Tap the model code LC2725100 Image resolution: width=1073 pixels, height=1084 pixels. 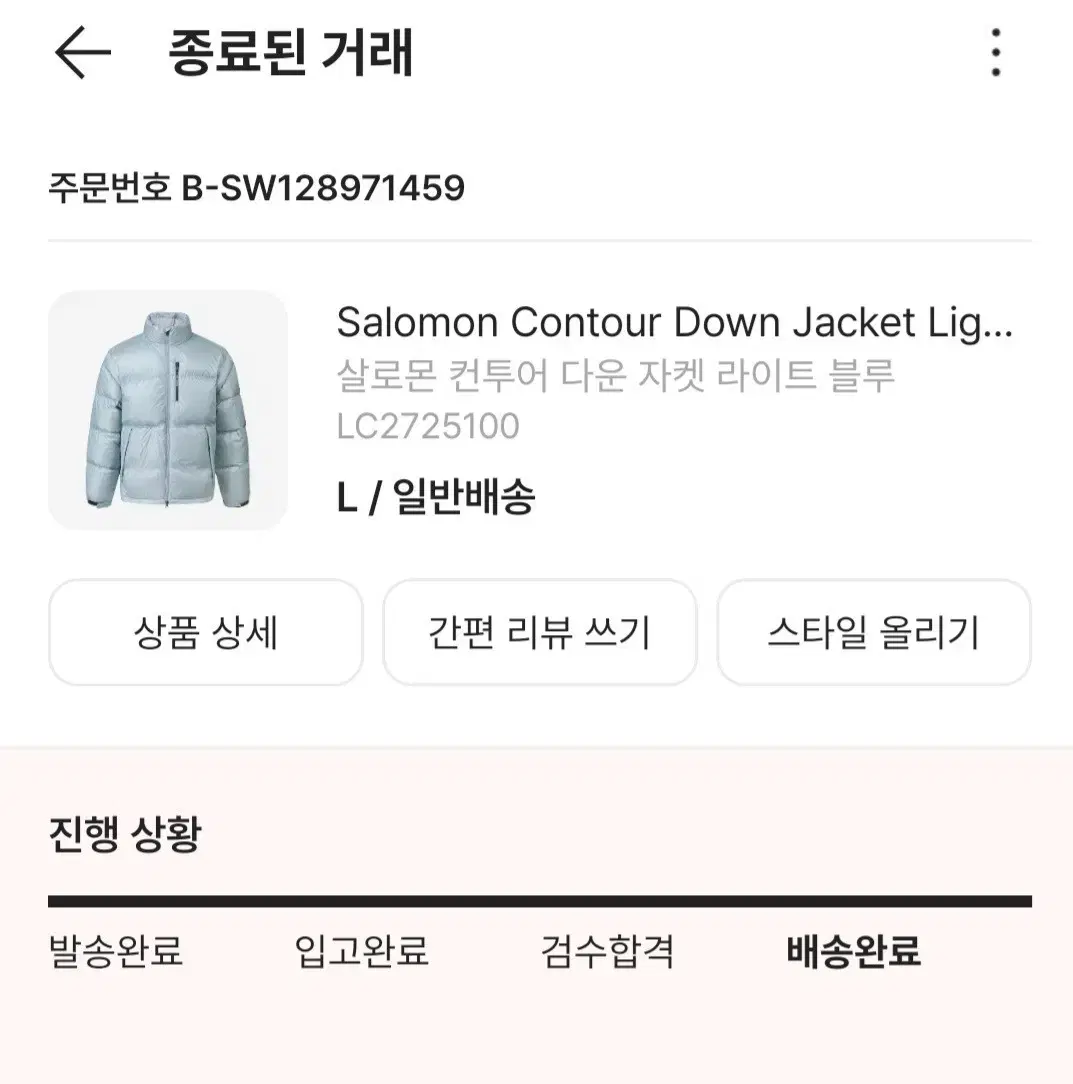[428, 425]
